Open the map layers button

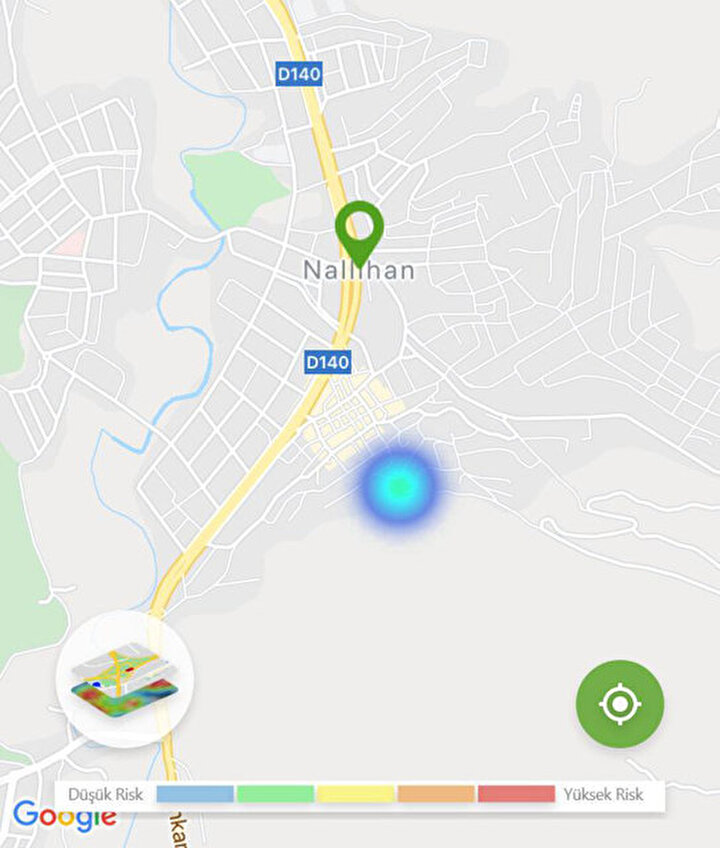125,679
